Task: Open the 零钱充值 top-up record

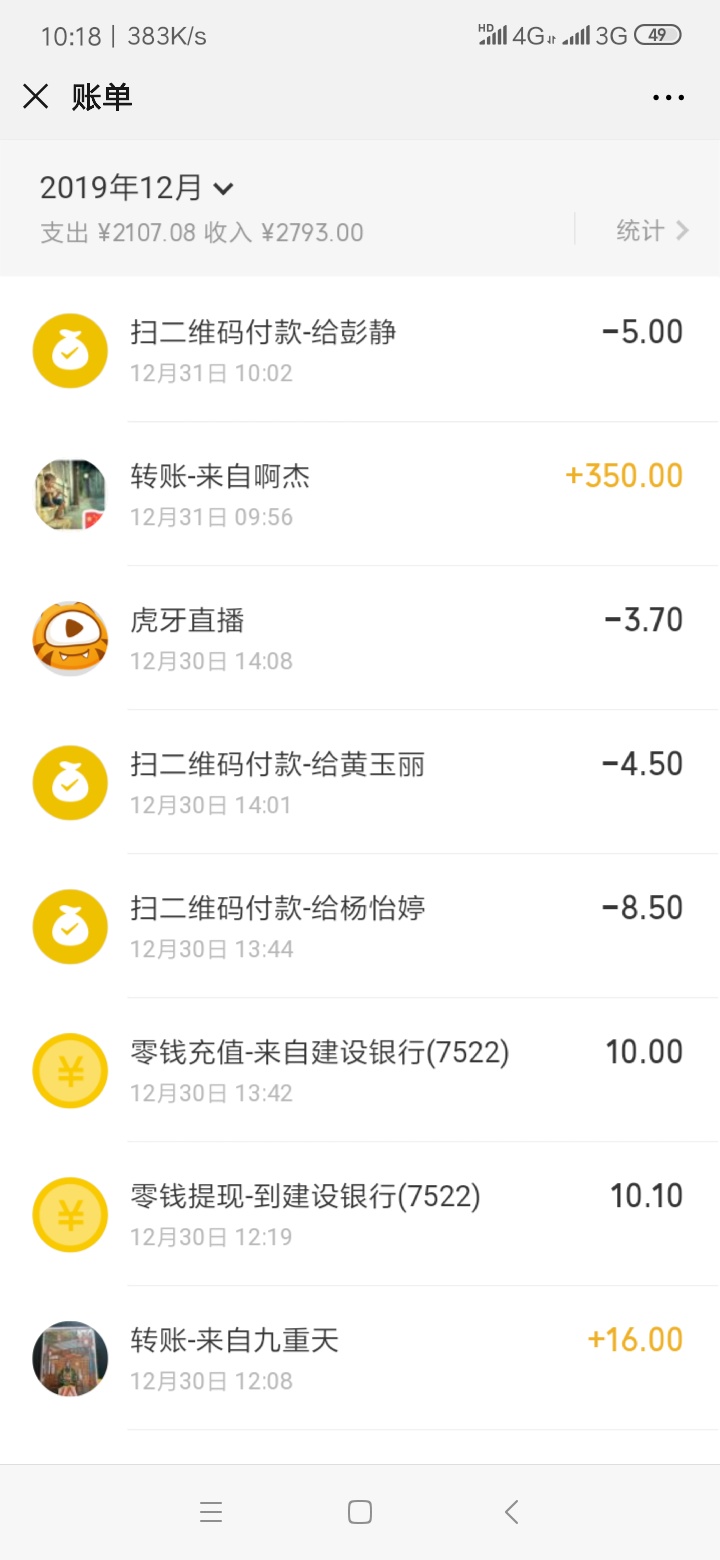Action: tap(360, 1070)
